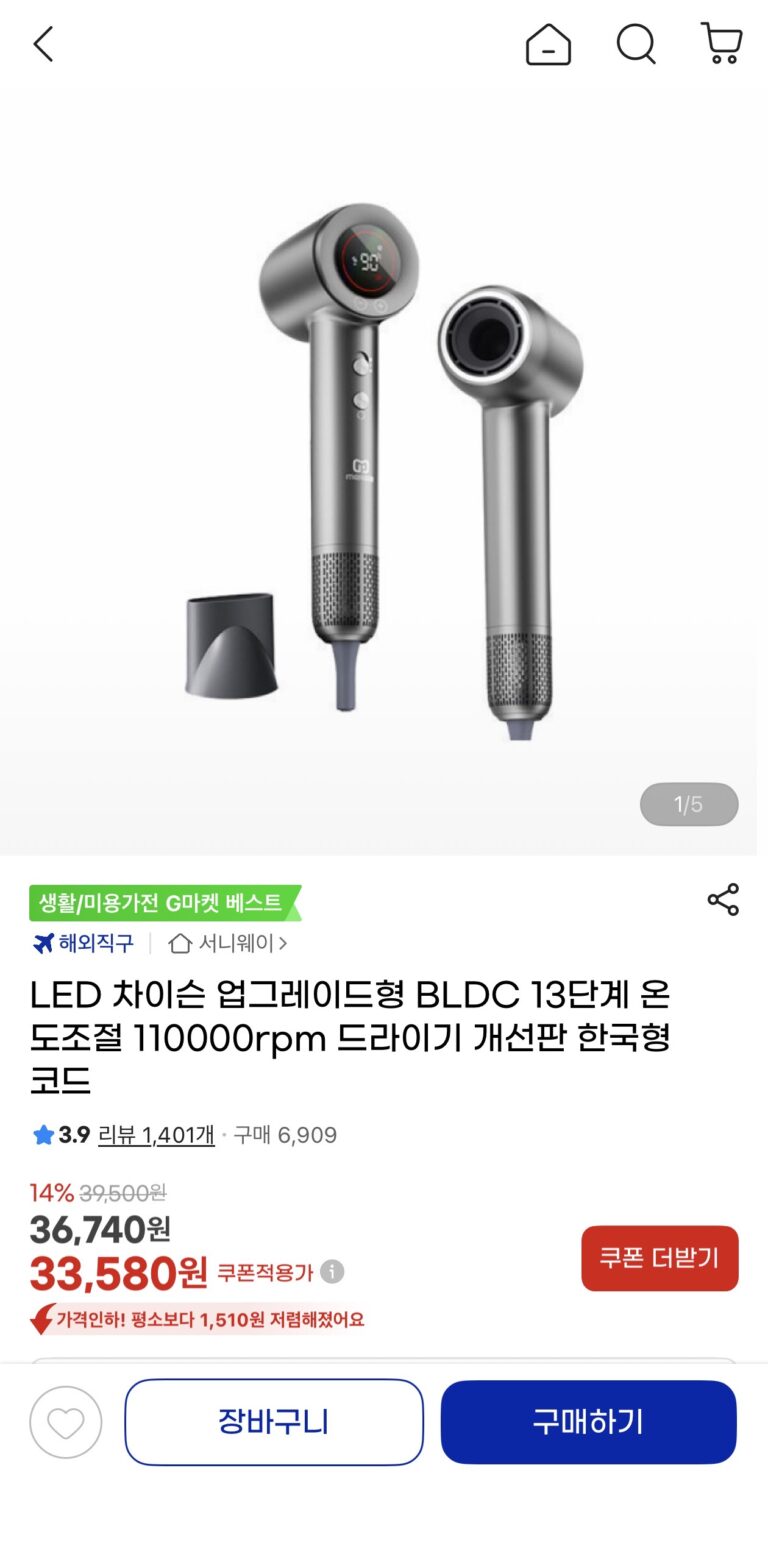Image resolution: width=768 pixels, height=1543 pixels.
Task: Open the G마켓 home icon
Action: coord(548,45)
